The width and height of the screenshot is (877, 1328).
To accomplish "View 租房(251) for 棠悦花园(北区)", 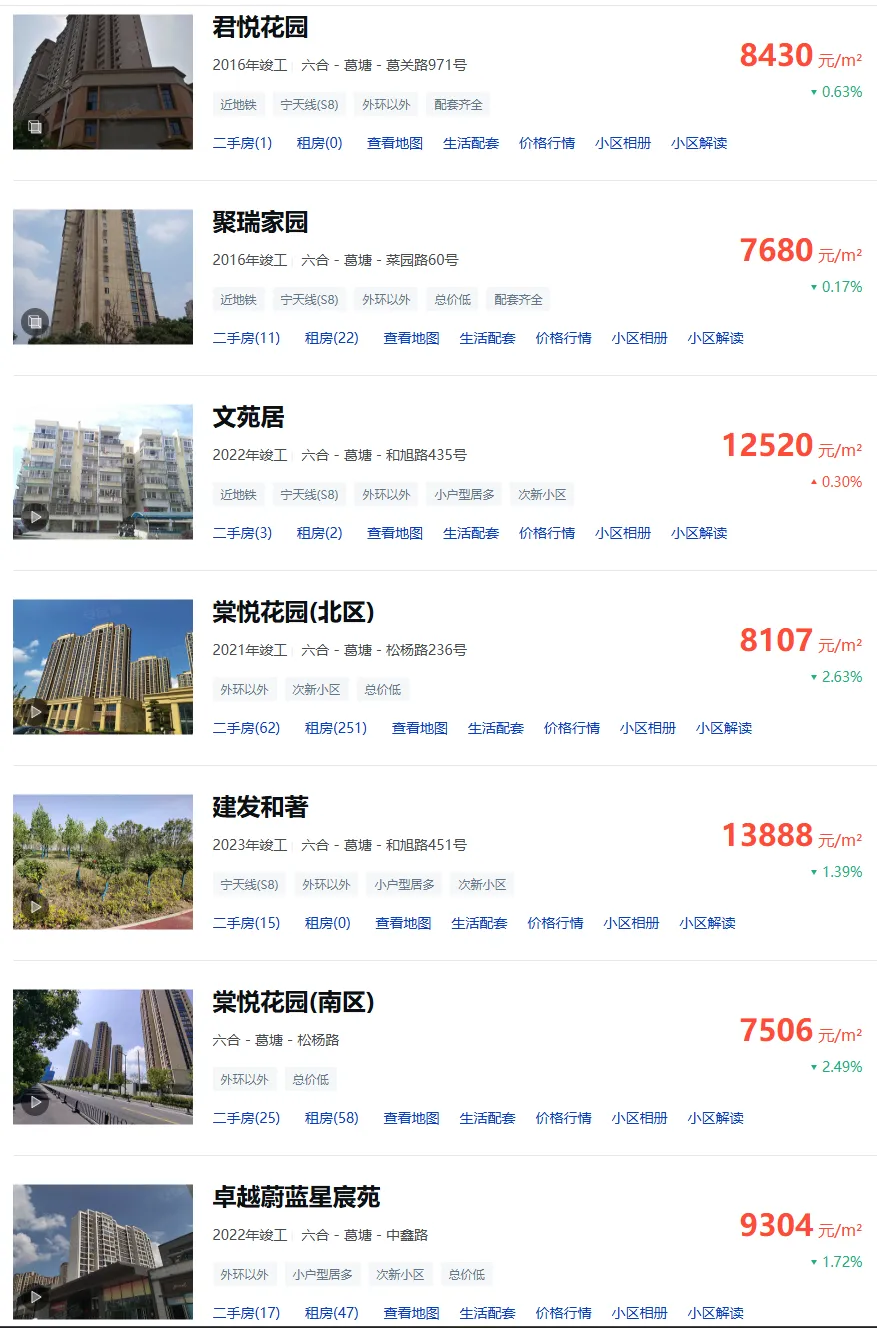I will click(x=335, y=728).
